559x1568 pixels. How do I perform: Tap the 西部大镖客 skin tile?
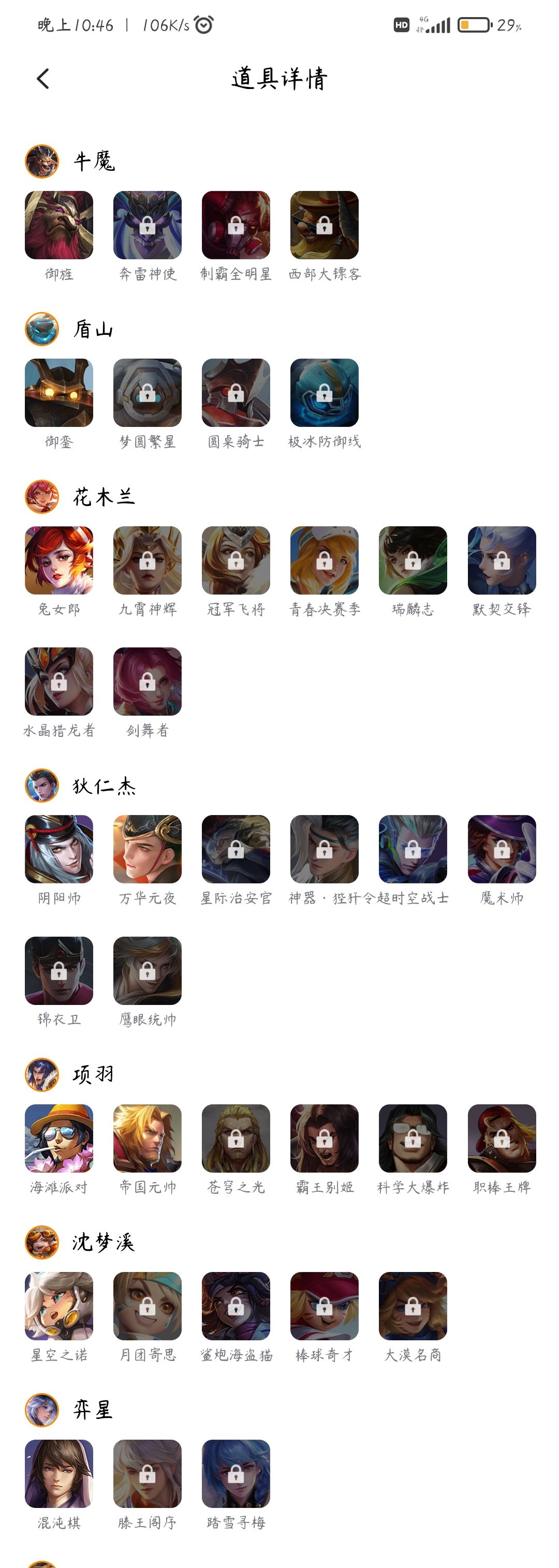[x=325, y=225]
